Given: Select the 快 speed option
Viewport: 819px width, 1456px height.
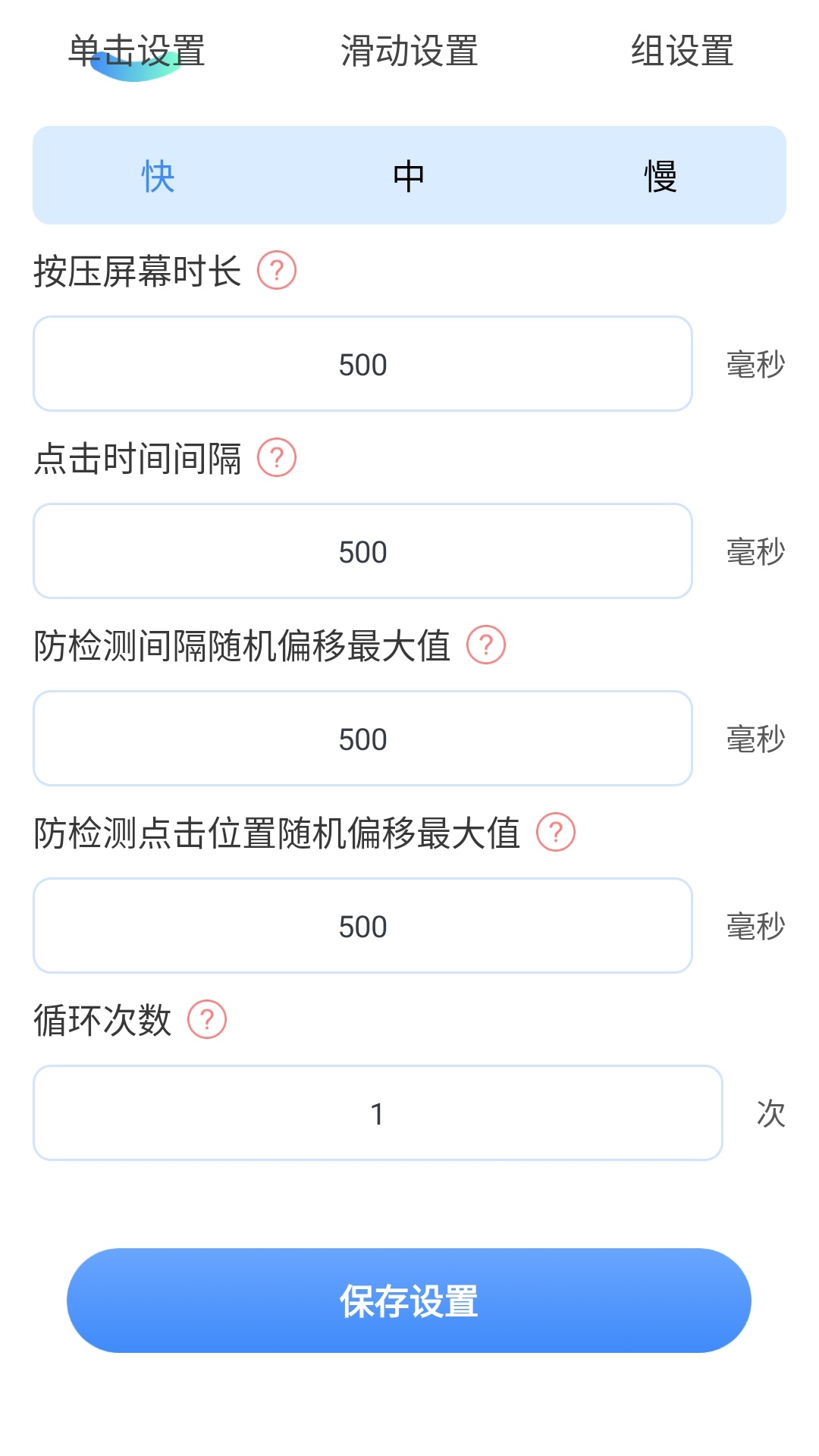Looking at the screenshot, I should [x=155, y=176].
